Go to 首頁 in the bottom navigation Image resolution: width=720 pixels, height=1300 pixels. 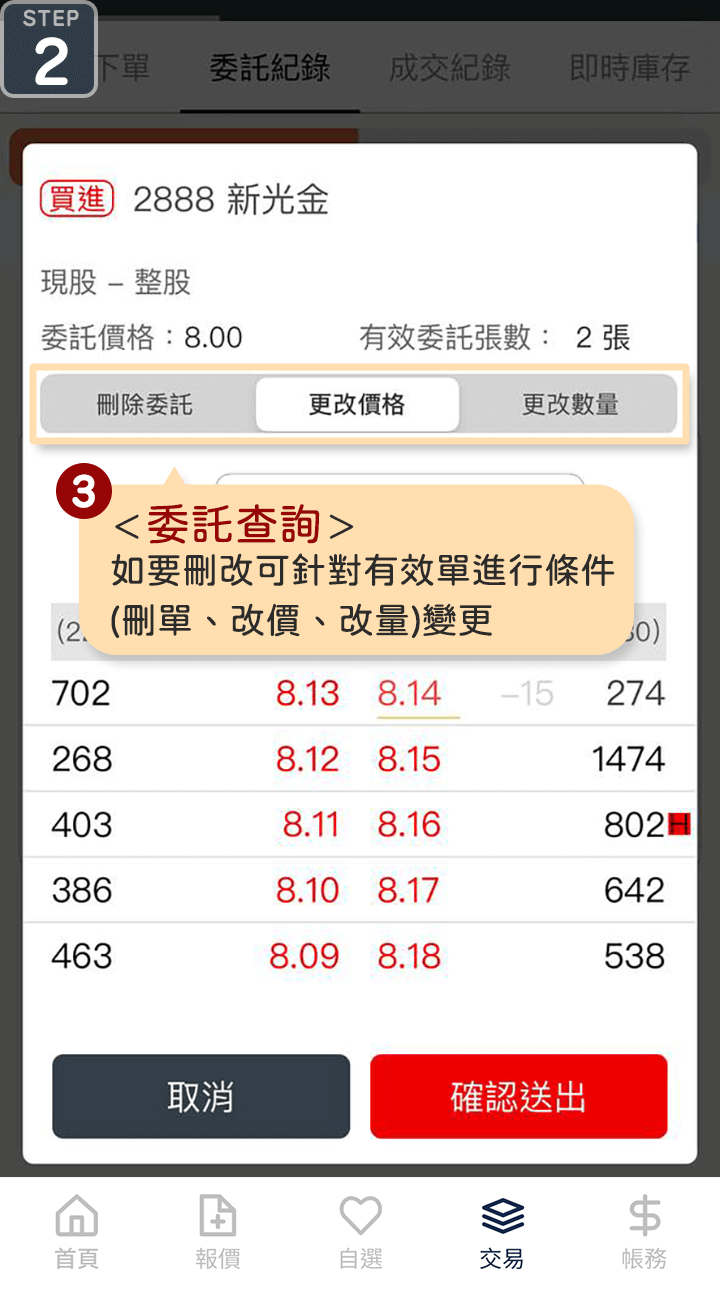77,1233
